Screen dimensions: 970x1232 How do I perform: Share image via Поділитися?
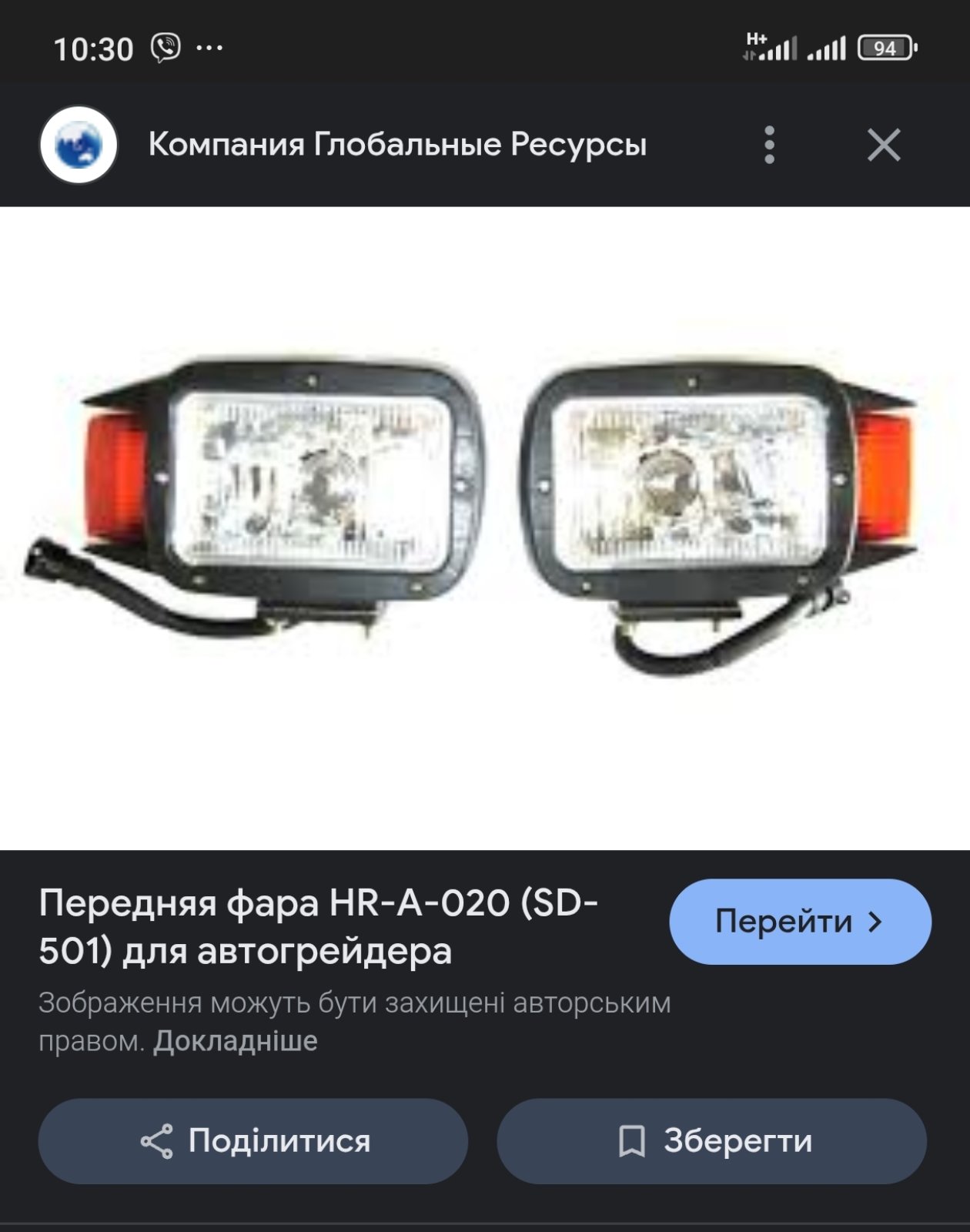[x=253, y=1141]
